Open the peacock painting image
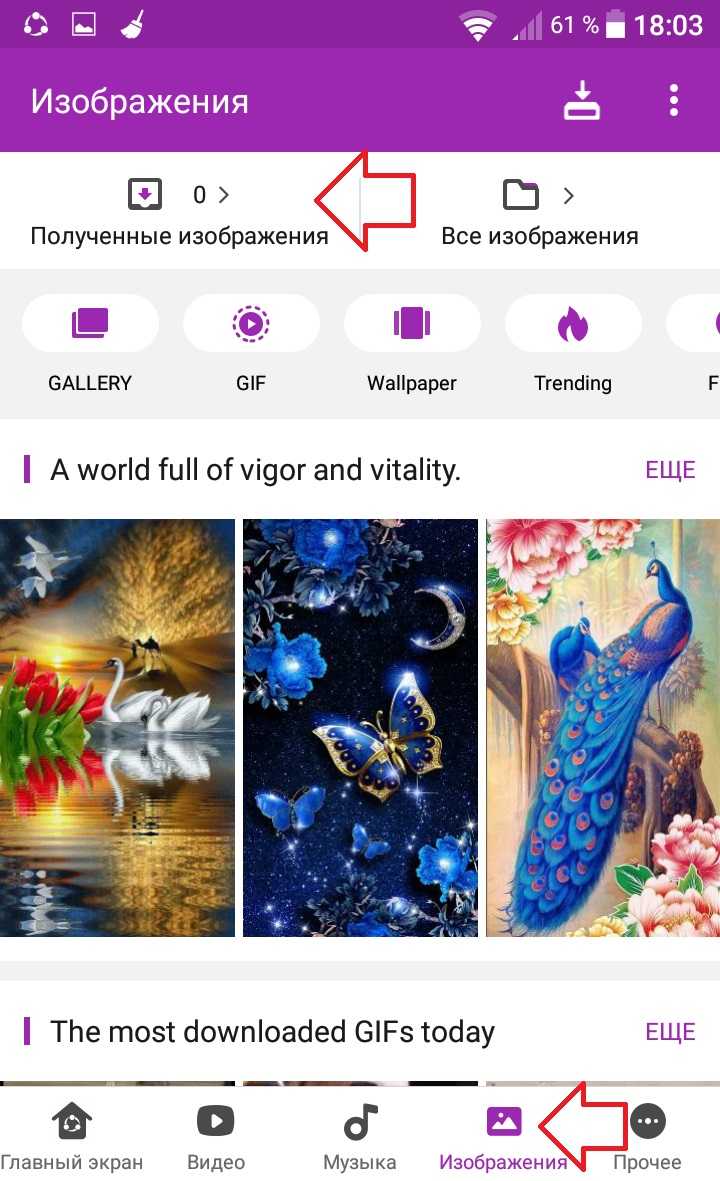This screenshot has height=1181, width=720. pyautogui.click(x=603, y=727)
